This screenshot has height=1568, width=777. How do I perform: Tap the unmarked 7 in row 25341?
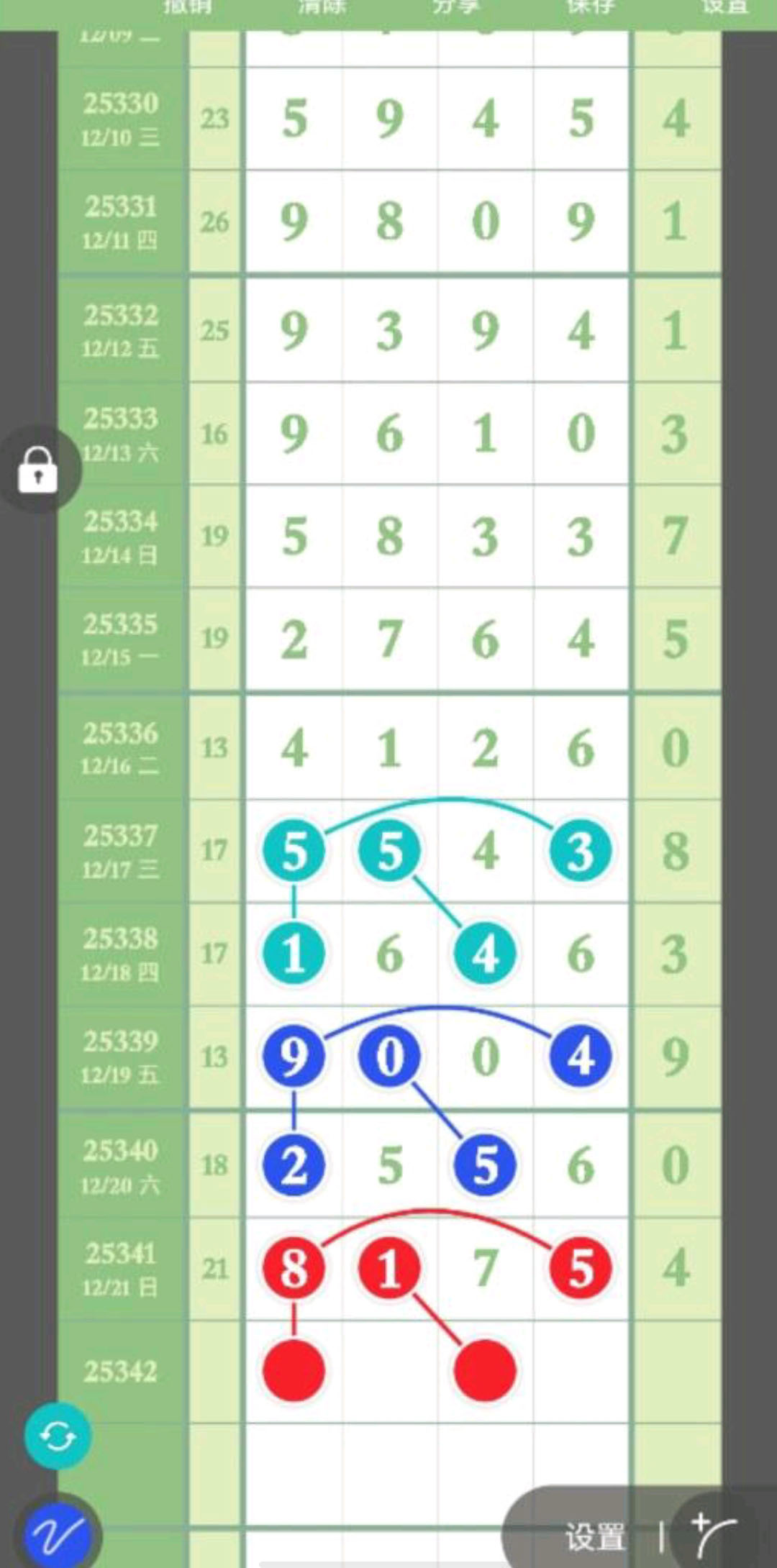[485, 1267]
